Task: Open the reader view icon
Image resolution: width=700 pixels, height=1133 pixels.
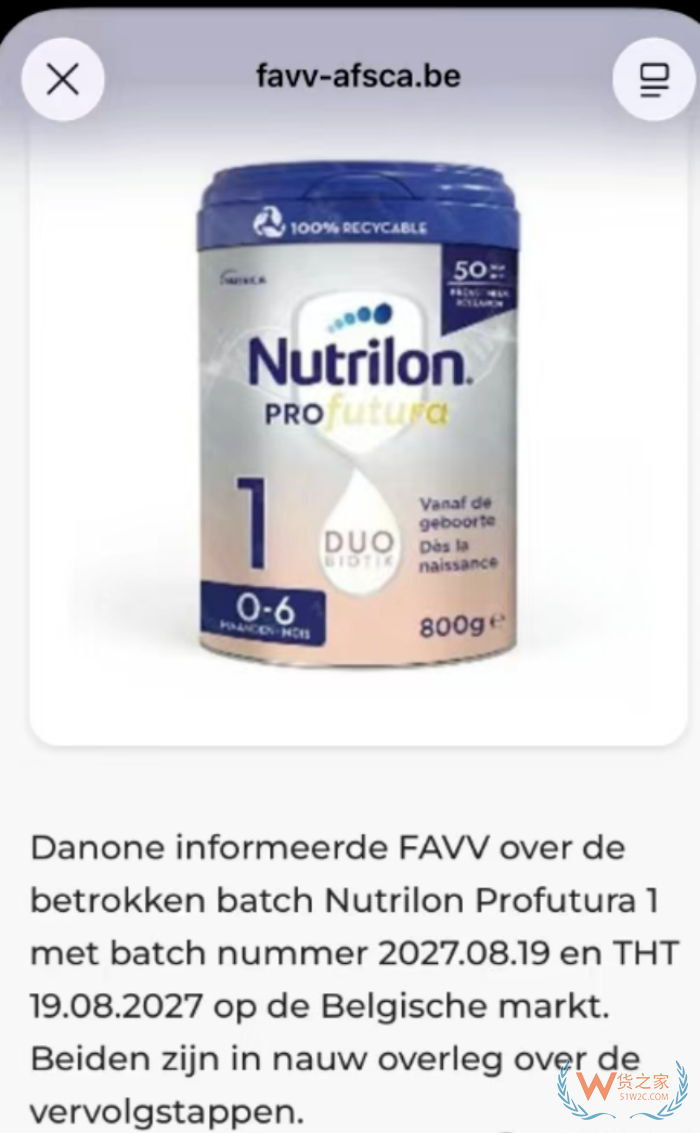Action: tap(653, 79)
